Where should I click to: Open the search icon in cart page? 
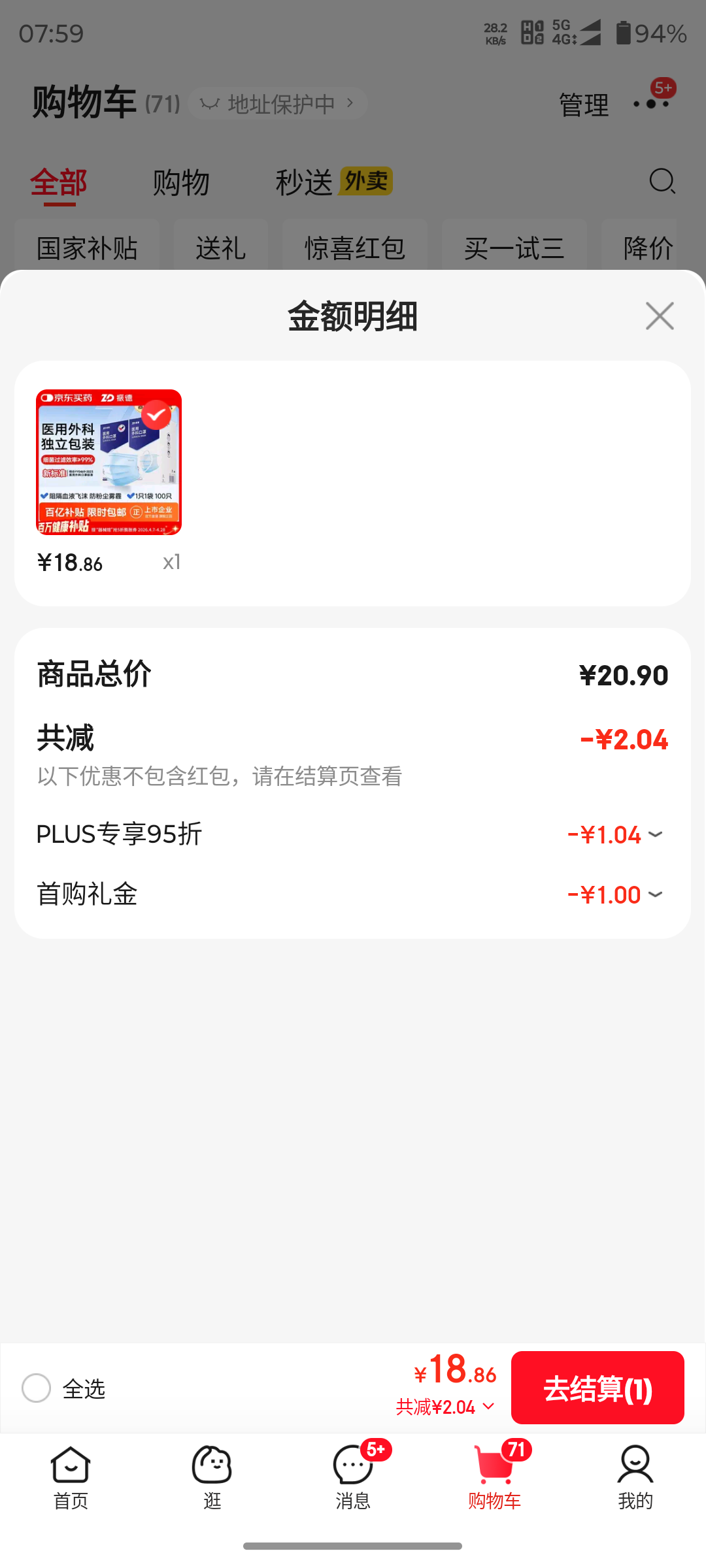coord(663,182)
